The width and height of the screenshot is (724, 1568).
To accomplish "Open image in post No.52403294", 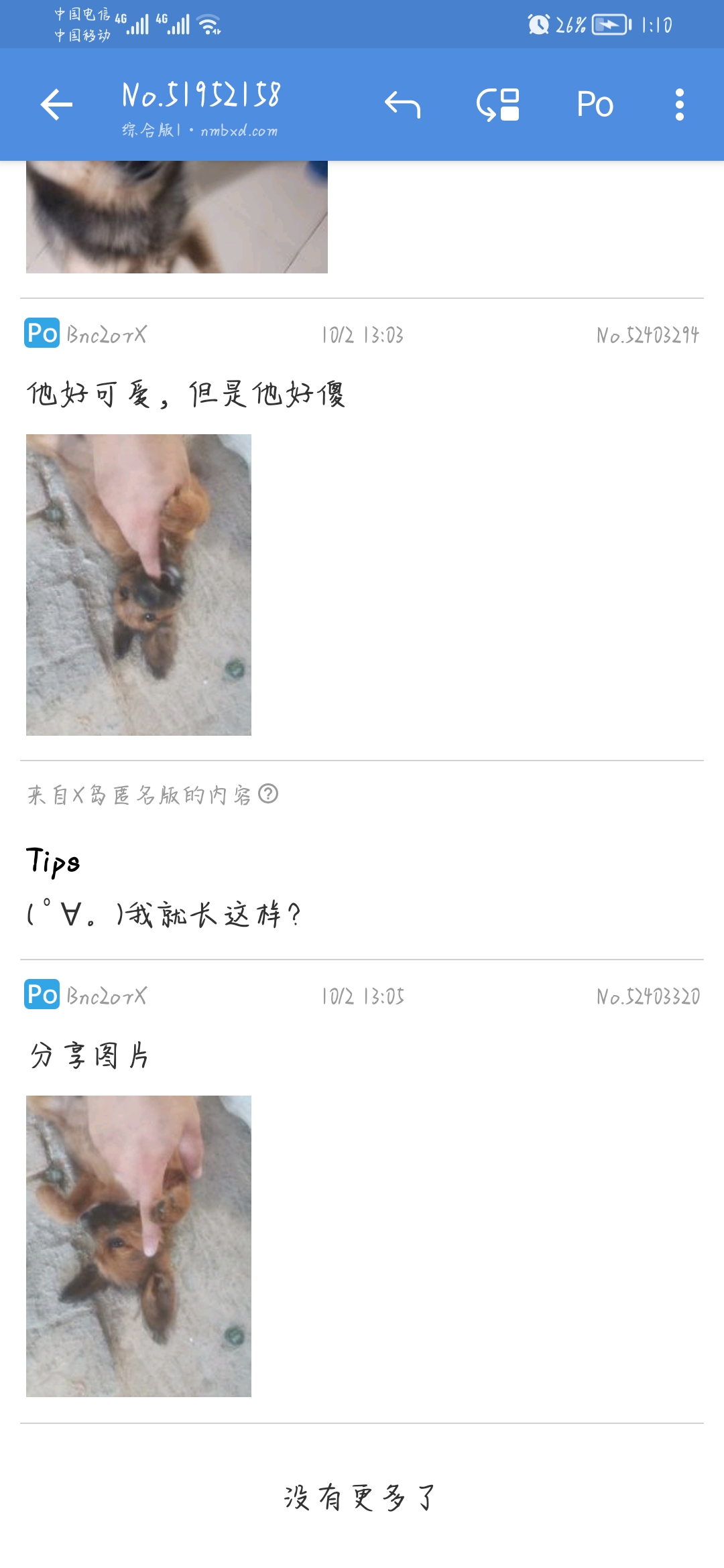I will [x=139, y=584].
